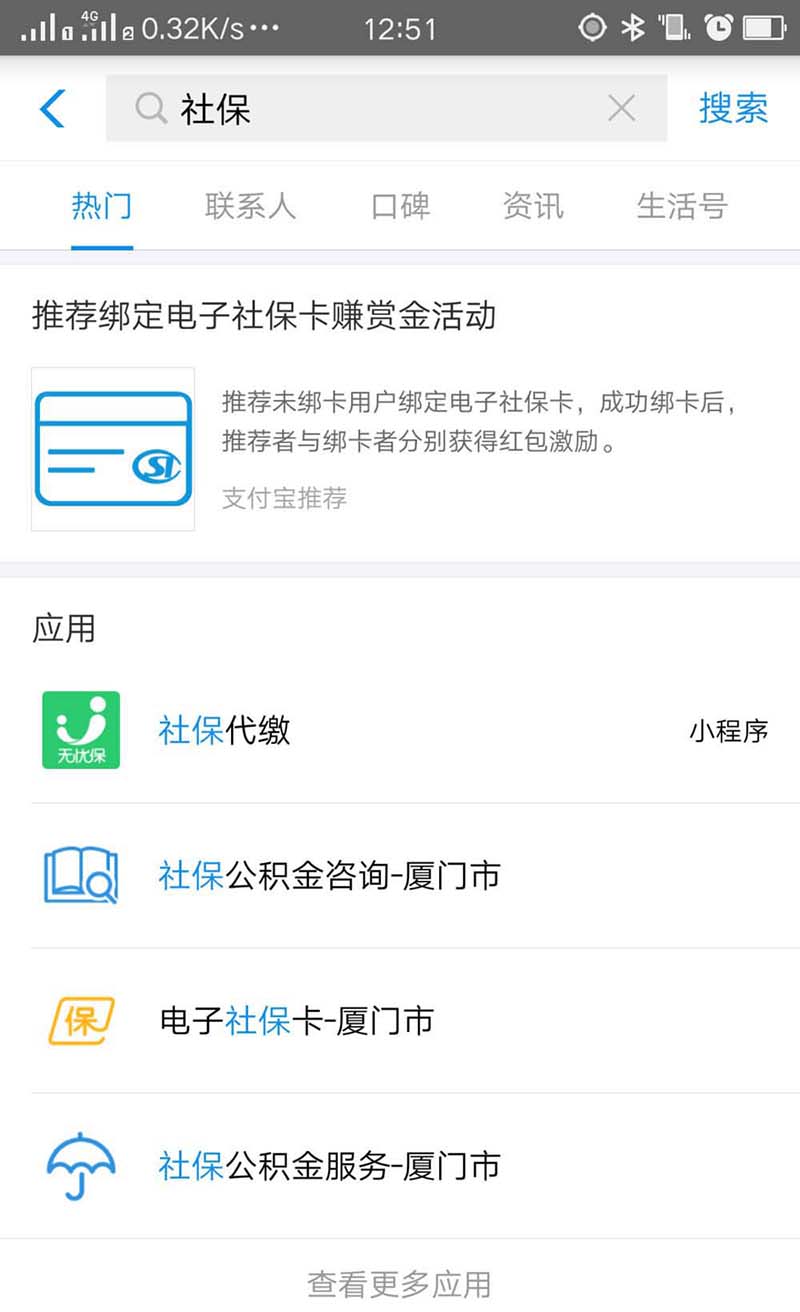The height and width of the screenshot is (1312, 800).
Task: Open the 社保代缴 mini program
Action: (x=400, y=730)
